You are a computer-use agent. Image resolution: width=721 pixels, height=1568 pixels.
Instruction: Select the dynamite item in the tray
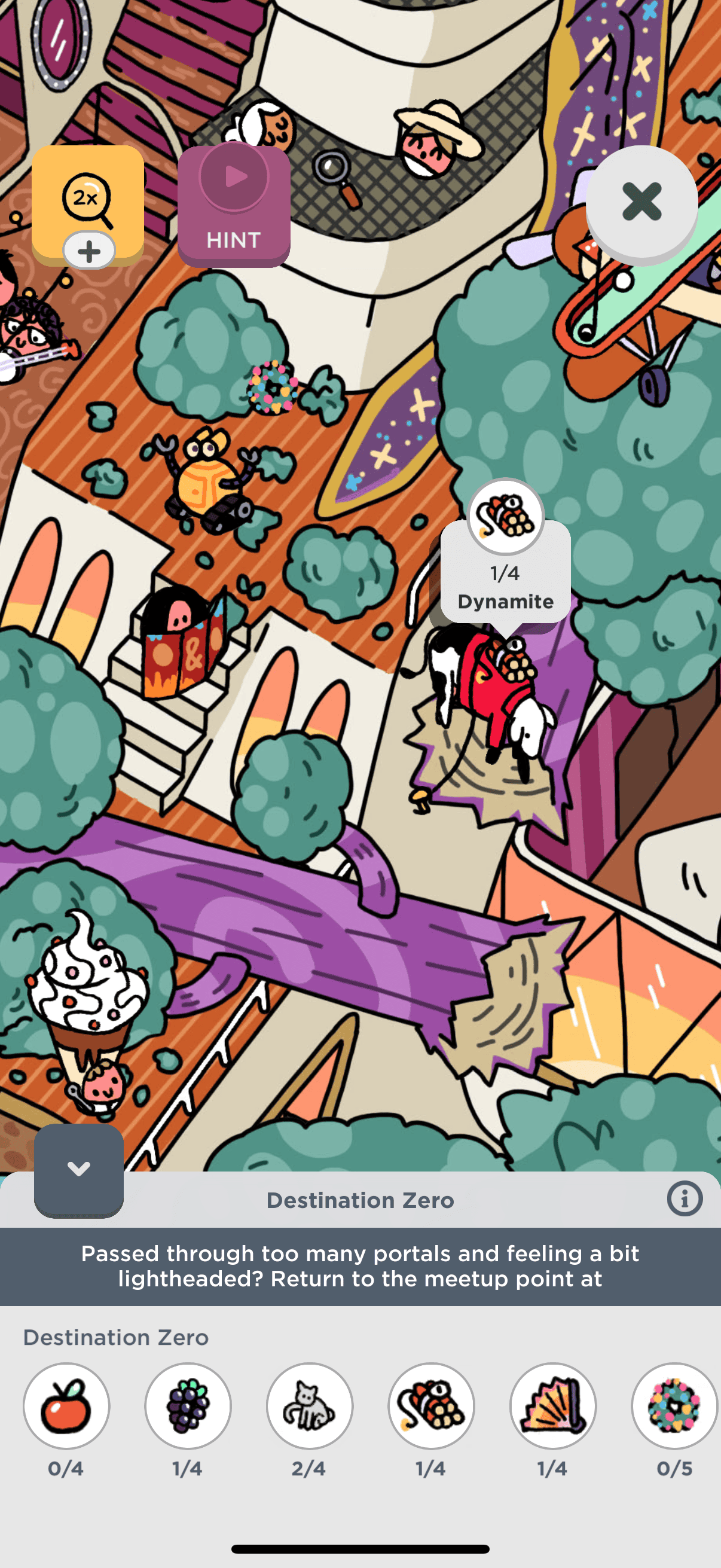point(432,1406)
